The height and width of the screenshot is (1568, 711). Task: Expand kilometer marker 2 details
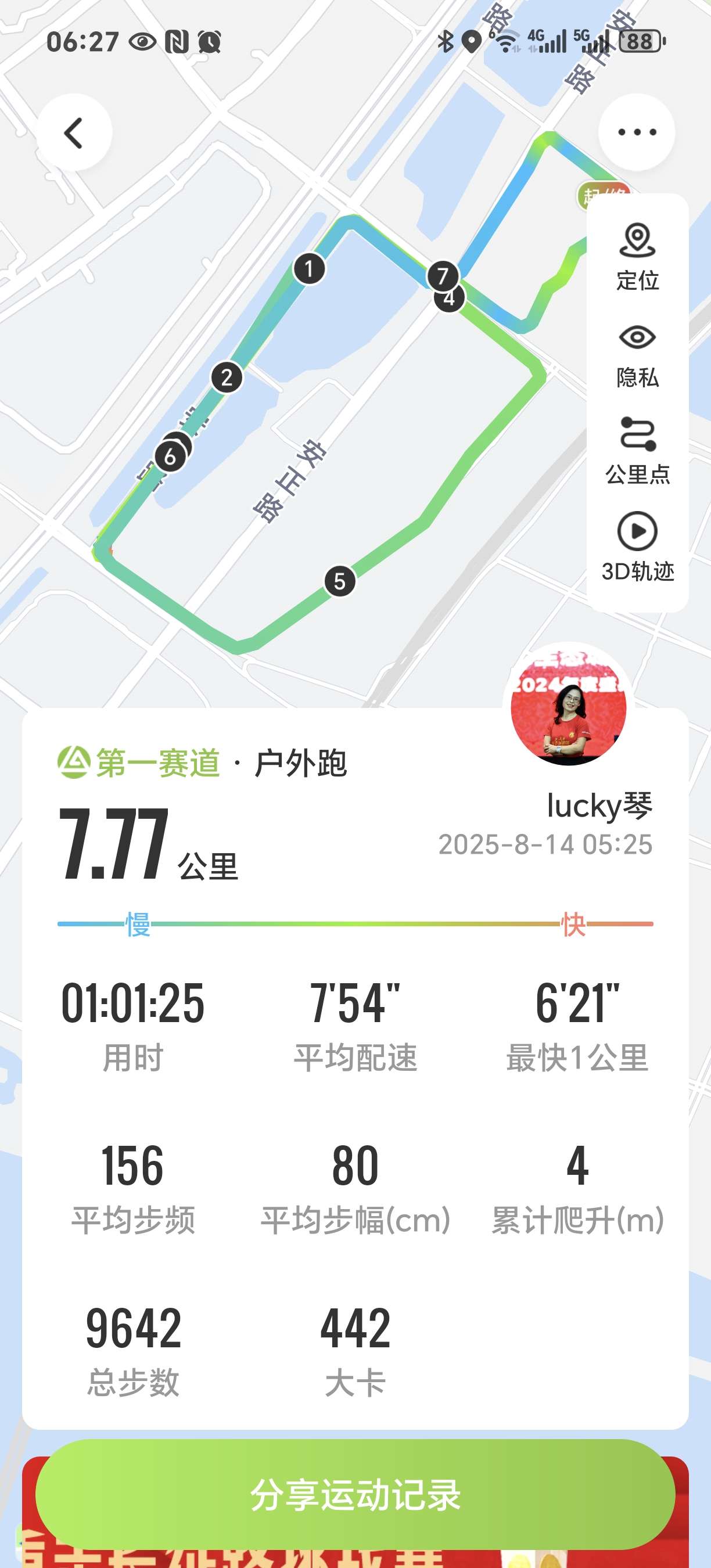pyautogui.click(x=226, y=377)
